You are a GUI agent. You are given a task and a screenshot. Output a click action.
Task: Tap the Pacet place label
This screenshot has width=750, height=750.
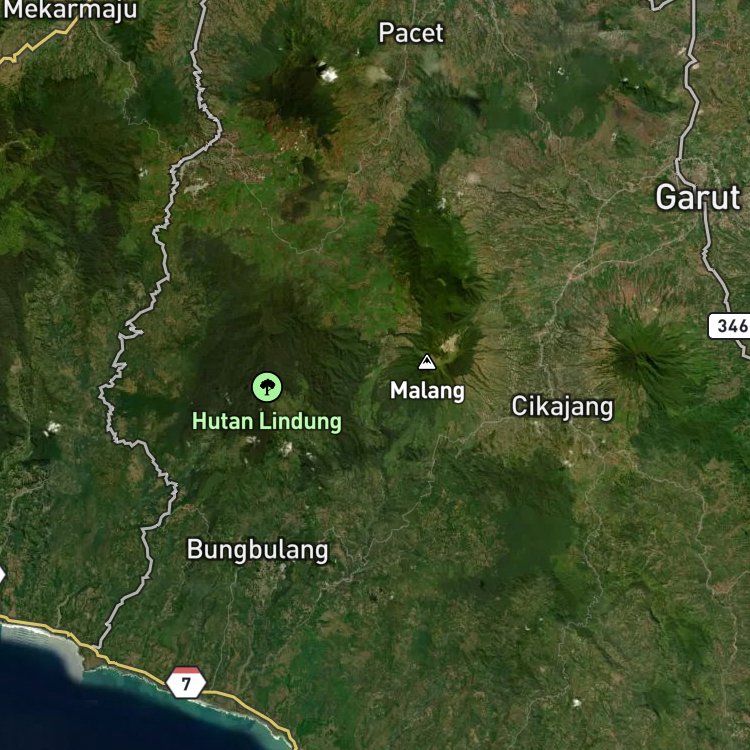[411, 33]
